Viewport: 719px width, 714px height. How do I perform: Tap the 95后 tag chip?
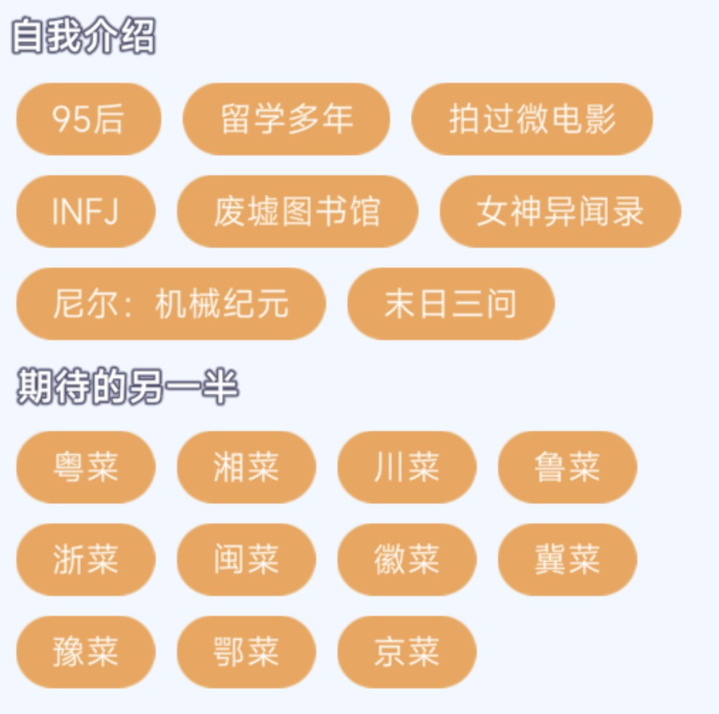pos(88,119)
